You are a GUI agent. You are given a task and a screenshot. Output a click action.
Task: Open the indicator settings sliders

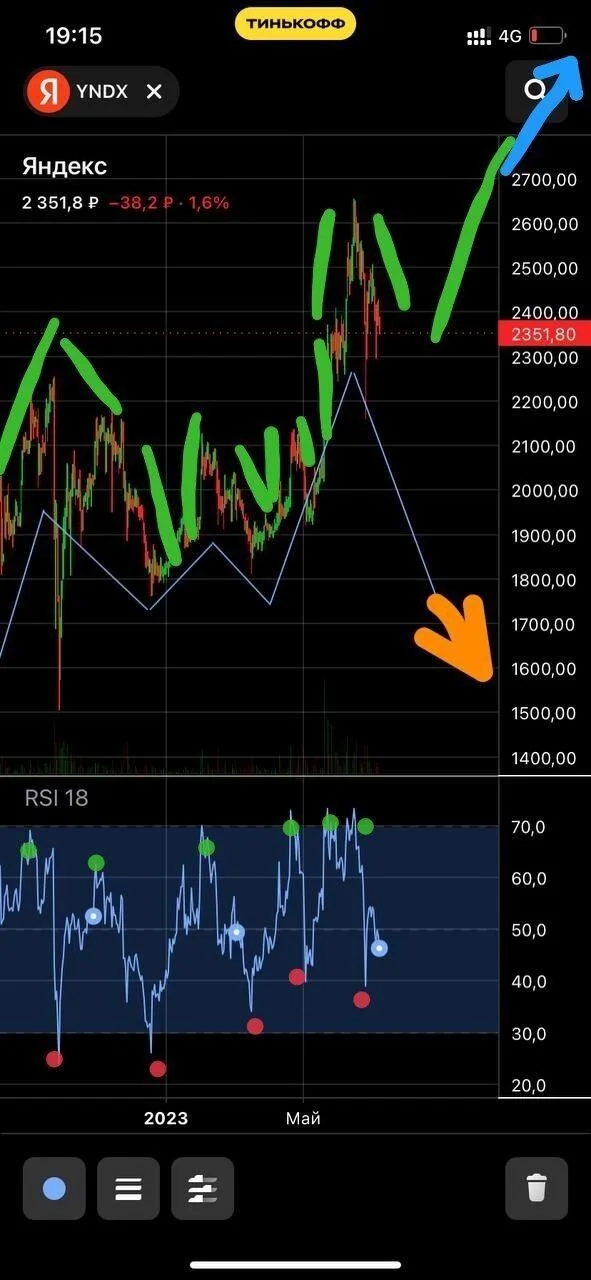pos(202,1188)
